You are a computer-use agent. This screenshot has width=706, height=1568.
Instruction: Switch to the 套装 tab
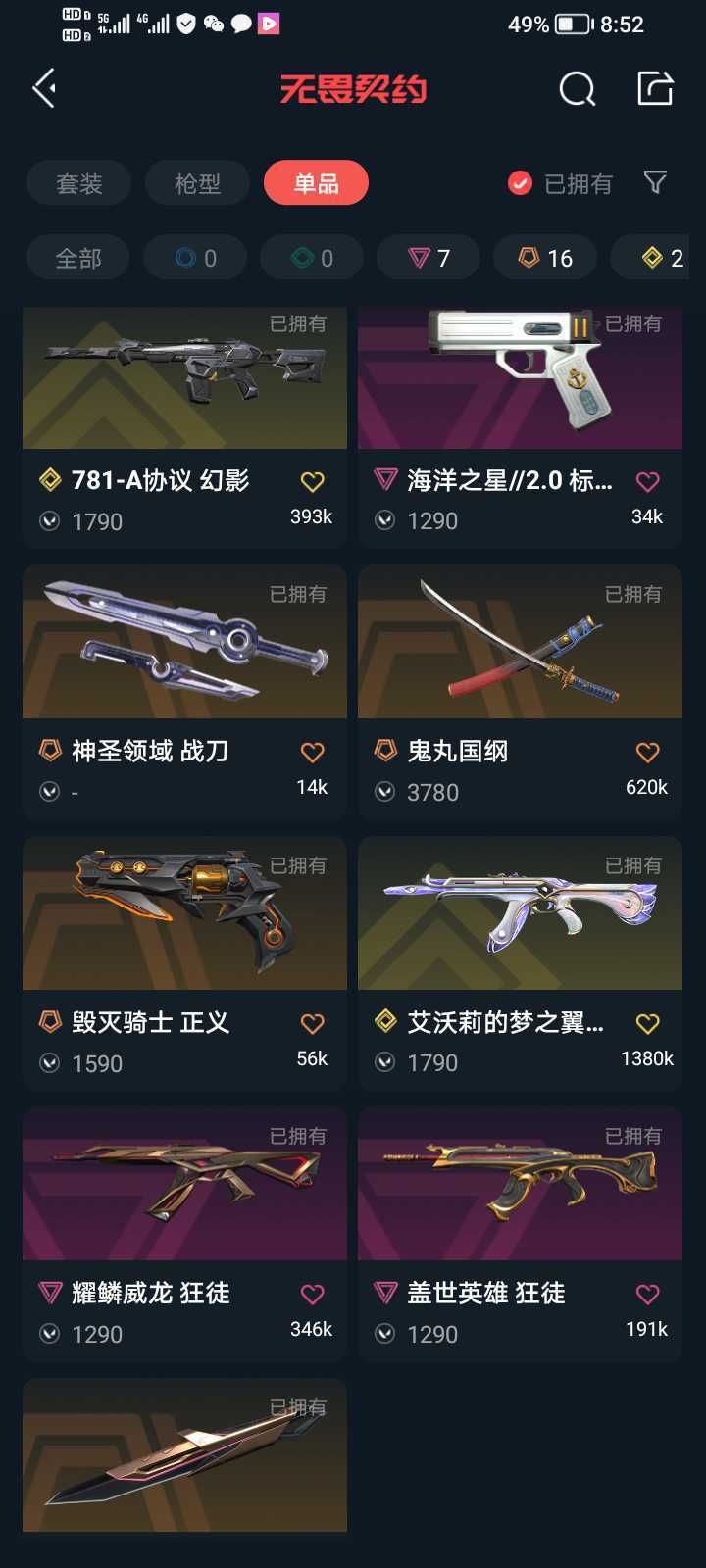coord(78,183)
